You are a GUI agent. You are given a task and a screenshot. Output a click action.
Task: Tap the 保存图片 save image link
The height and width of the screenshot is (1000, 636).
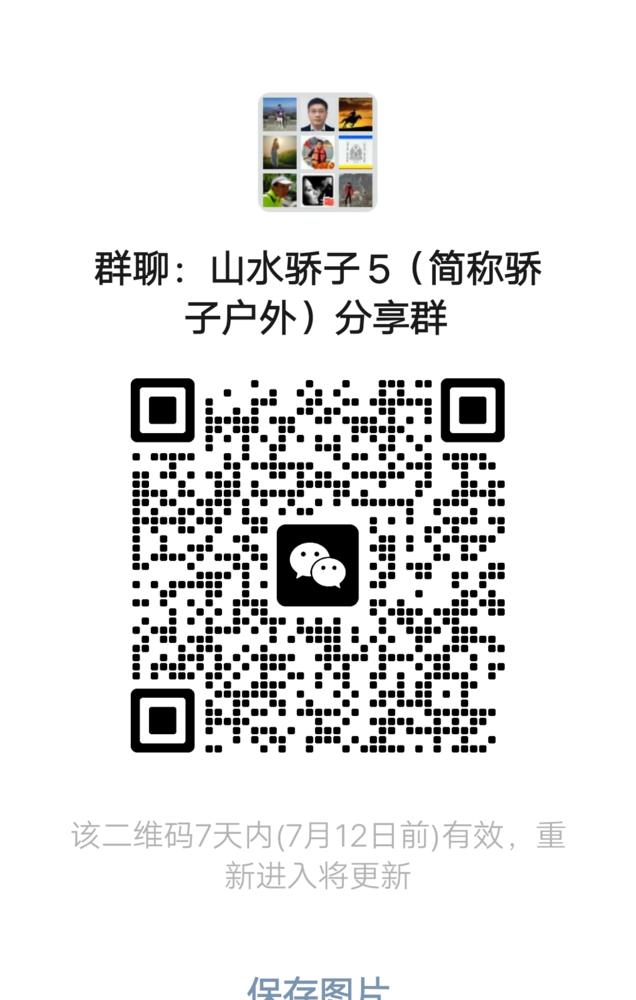coord(318,988)
